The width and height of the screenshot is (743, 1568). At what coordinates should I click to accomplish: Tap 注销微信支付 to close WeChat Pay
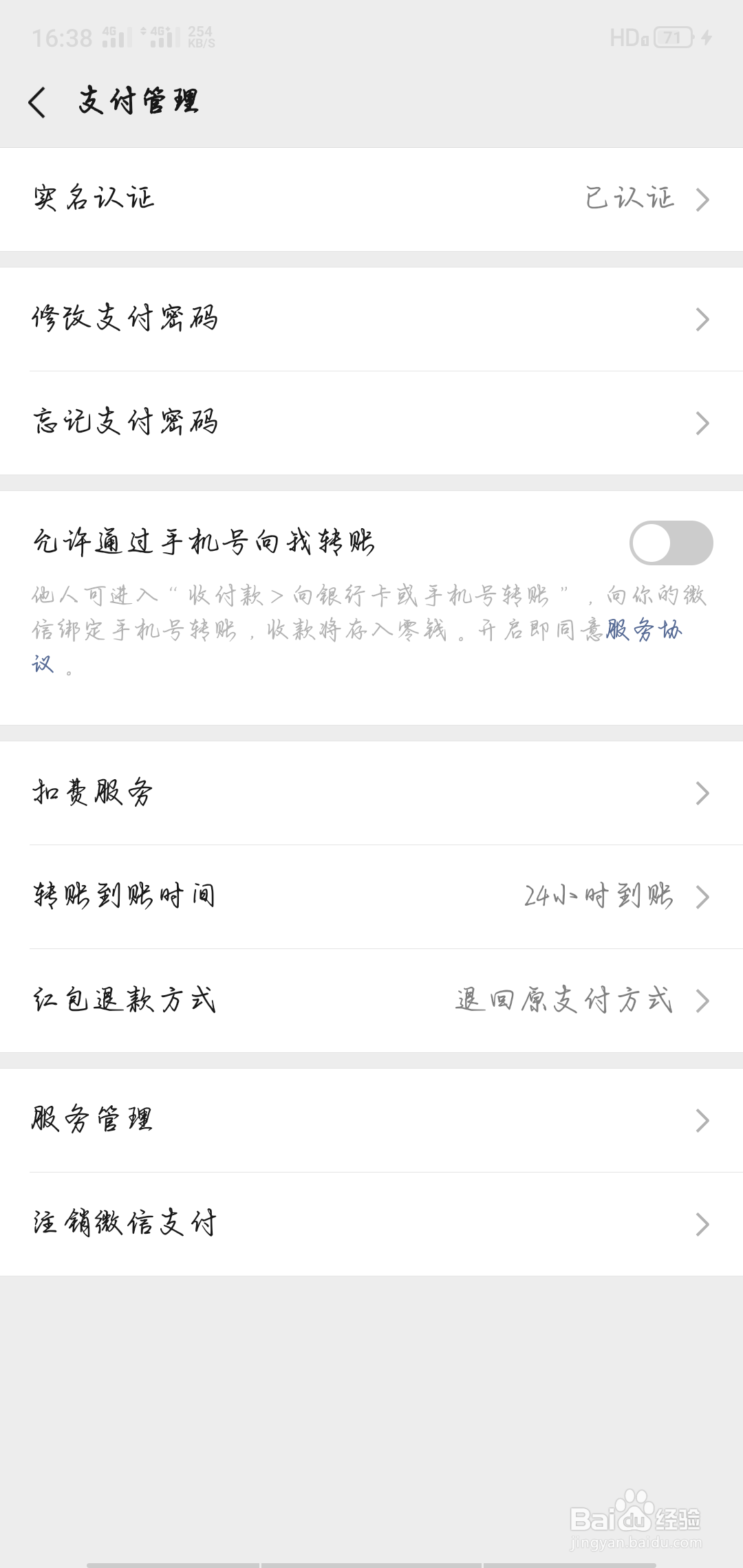click(371, 1223)
